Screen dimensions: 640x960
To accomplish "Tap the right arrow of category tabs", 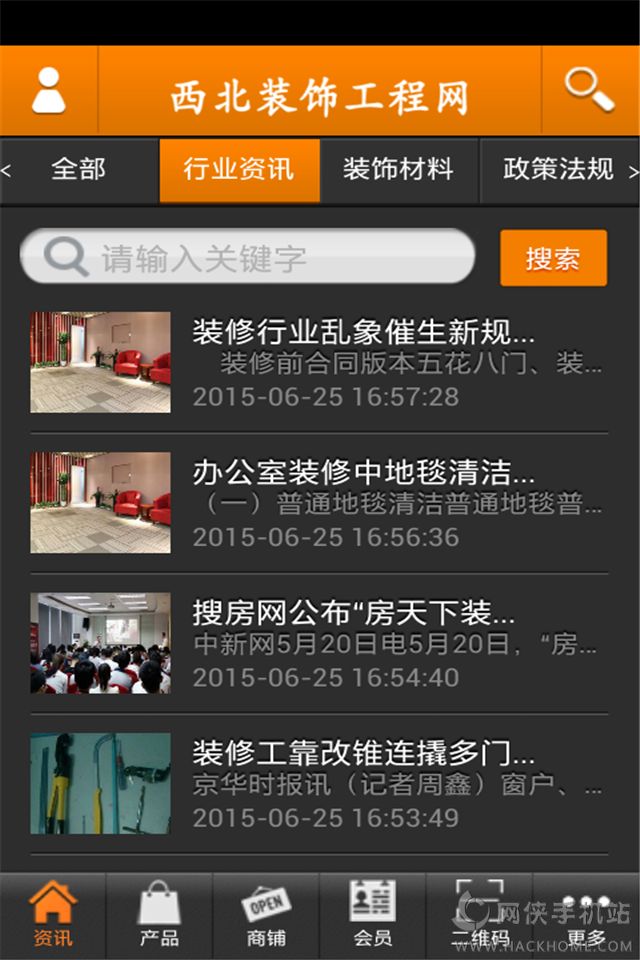I will coord(633,171).
